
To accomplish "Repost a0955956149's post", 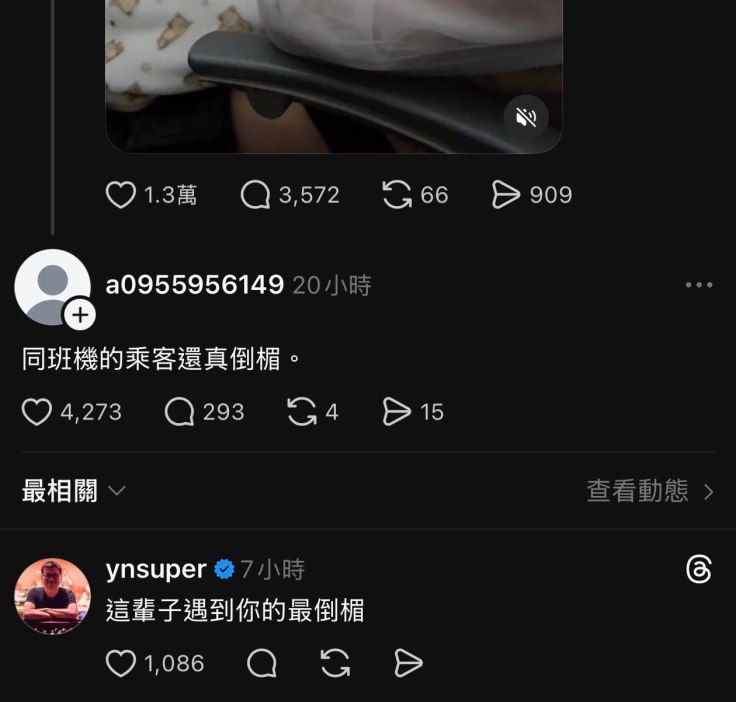I will [x=302, y=412].
